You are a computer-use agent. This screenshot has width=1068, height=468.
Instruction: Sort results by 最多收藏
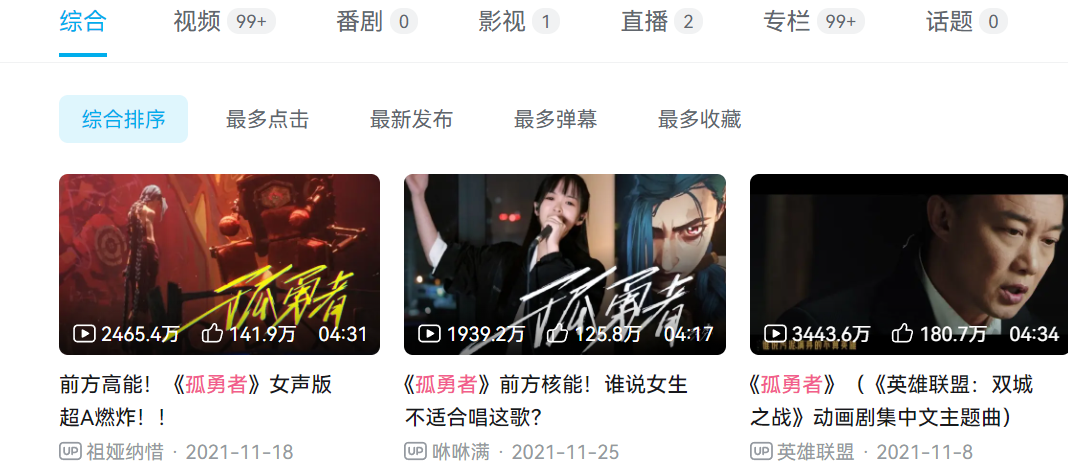pos(699,120)
